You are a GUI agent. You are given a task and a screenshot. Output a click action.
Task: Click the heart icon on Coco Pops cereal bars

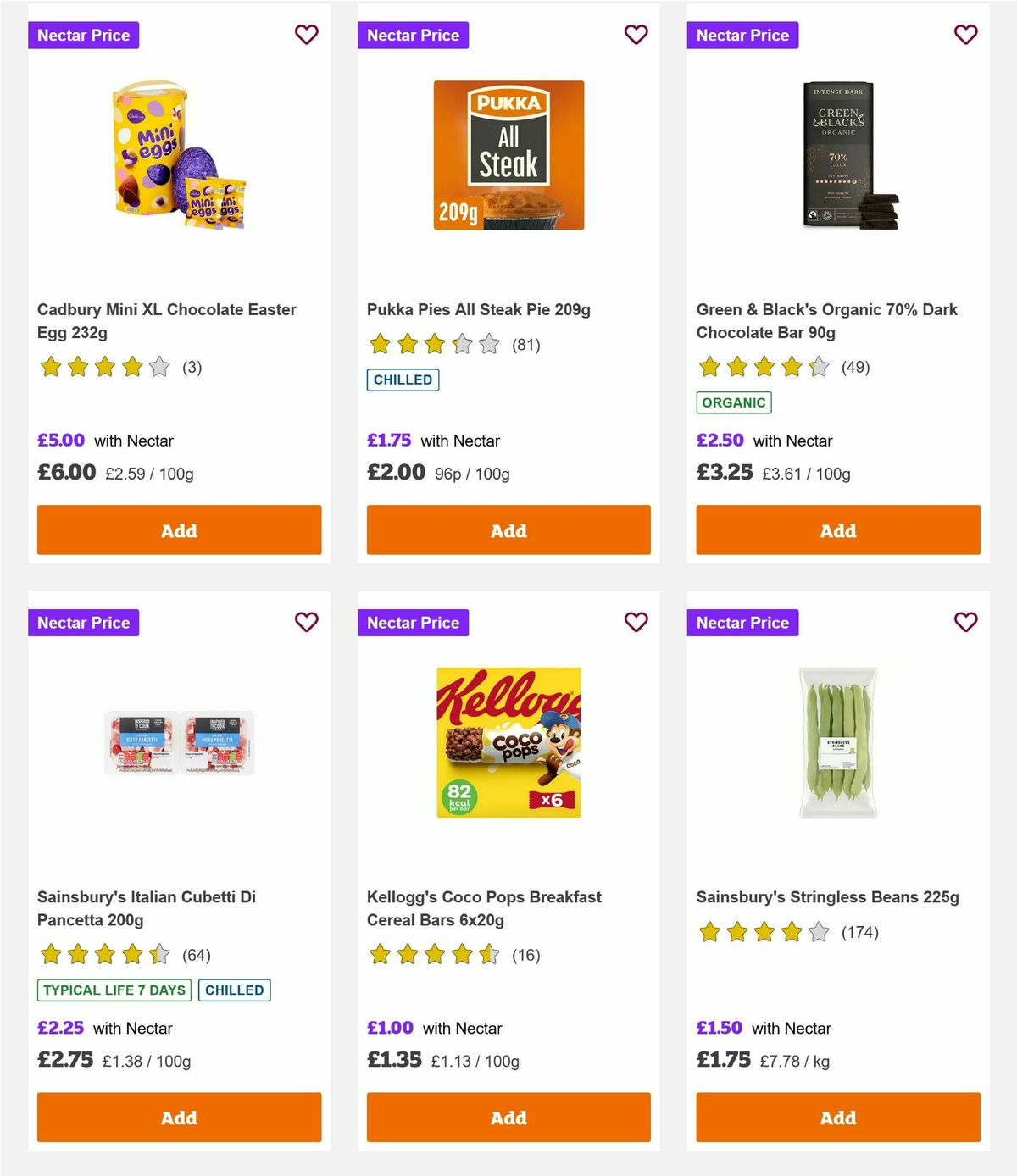coord(636,622)
